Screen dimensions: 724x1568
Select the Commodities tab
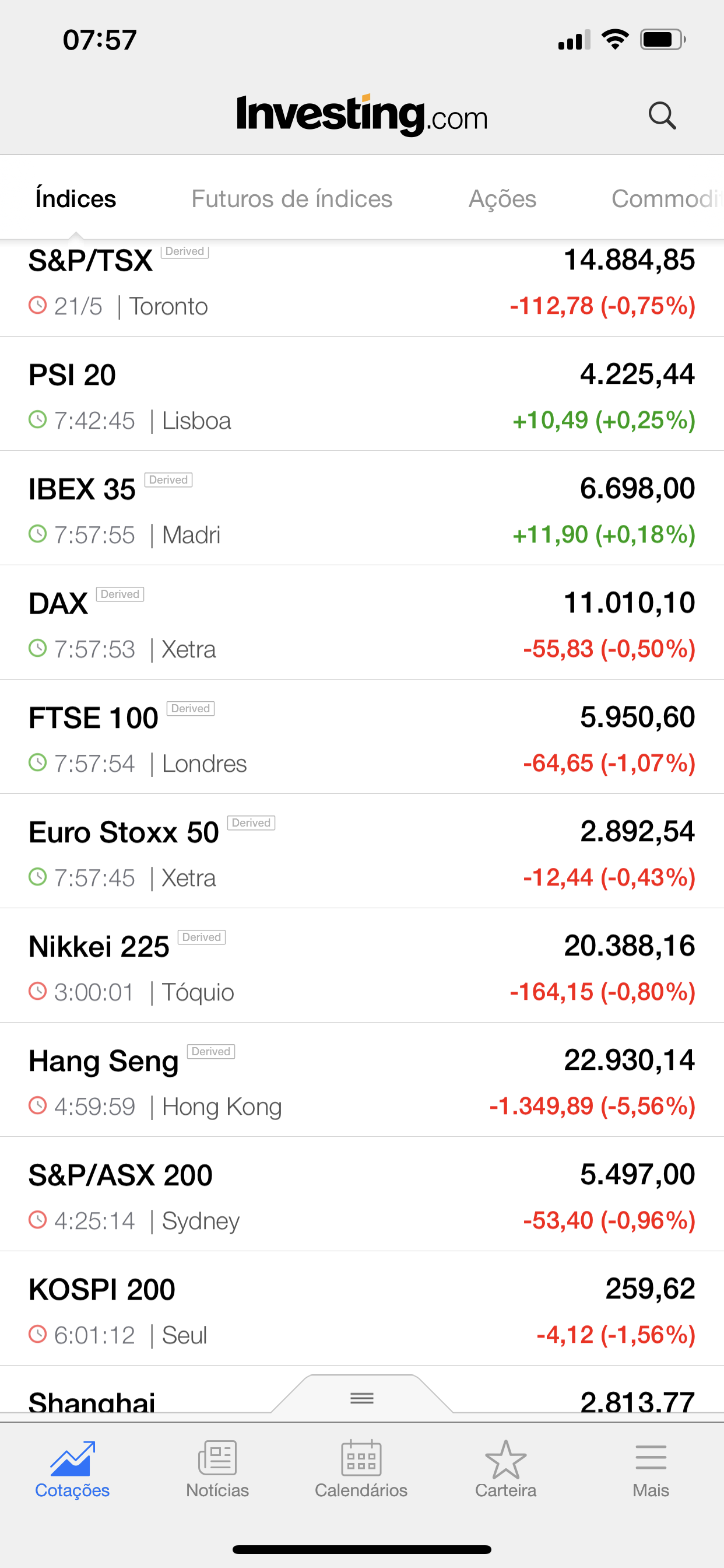(x=667, y=198)
